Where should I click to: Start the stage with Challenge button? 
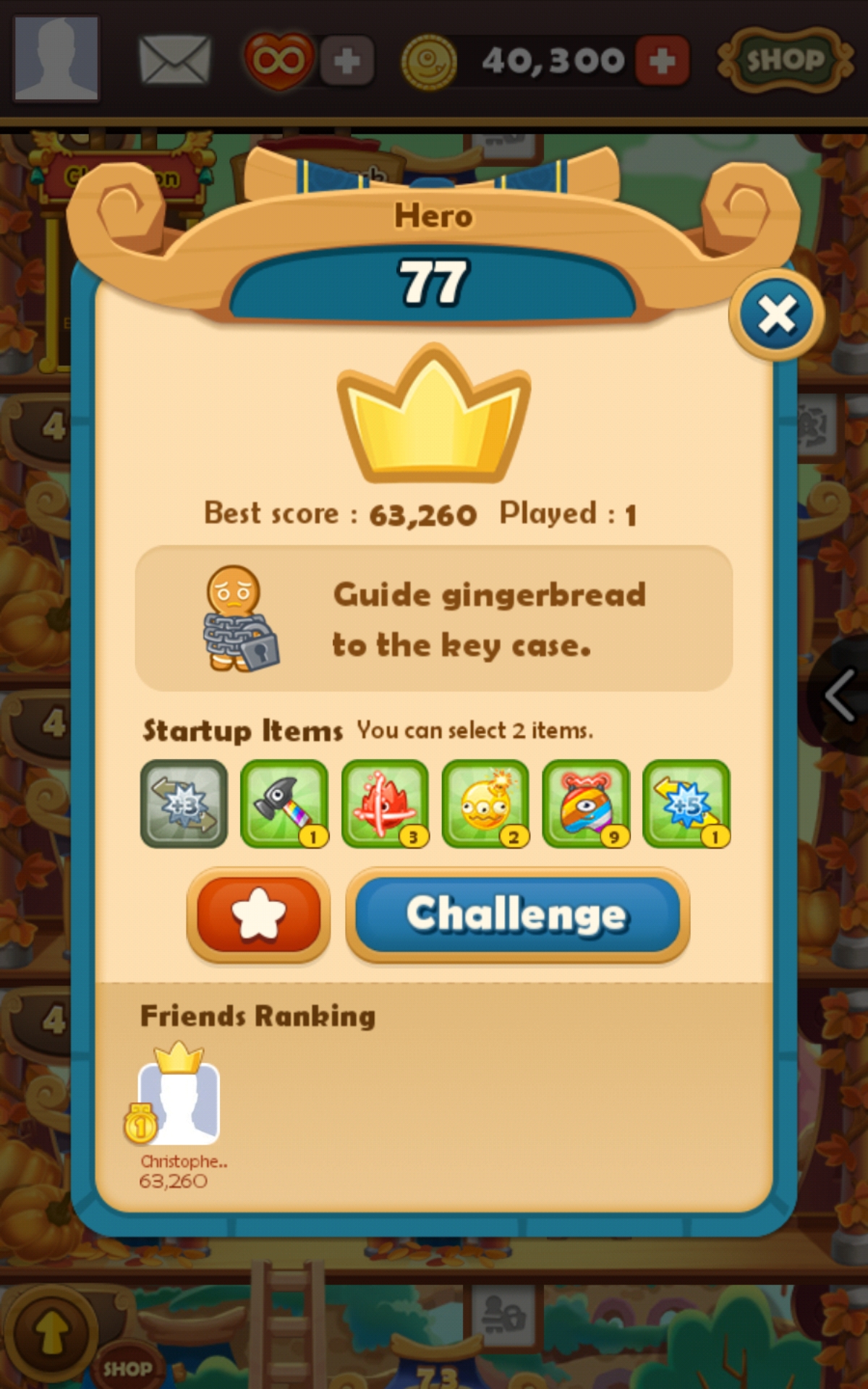click(x=517, y=914)
